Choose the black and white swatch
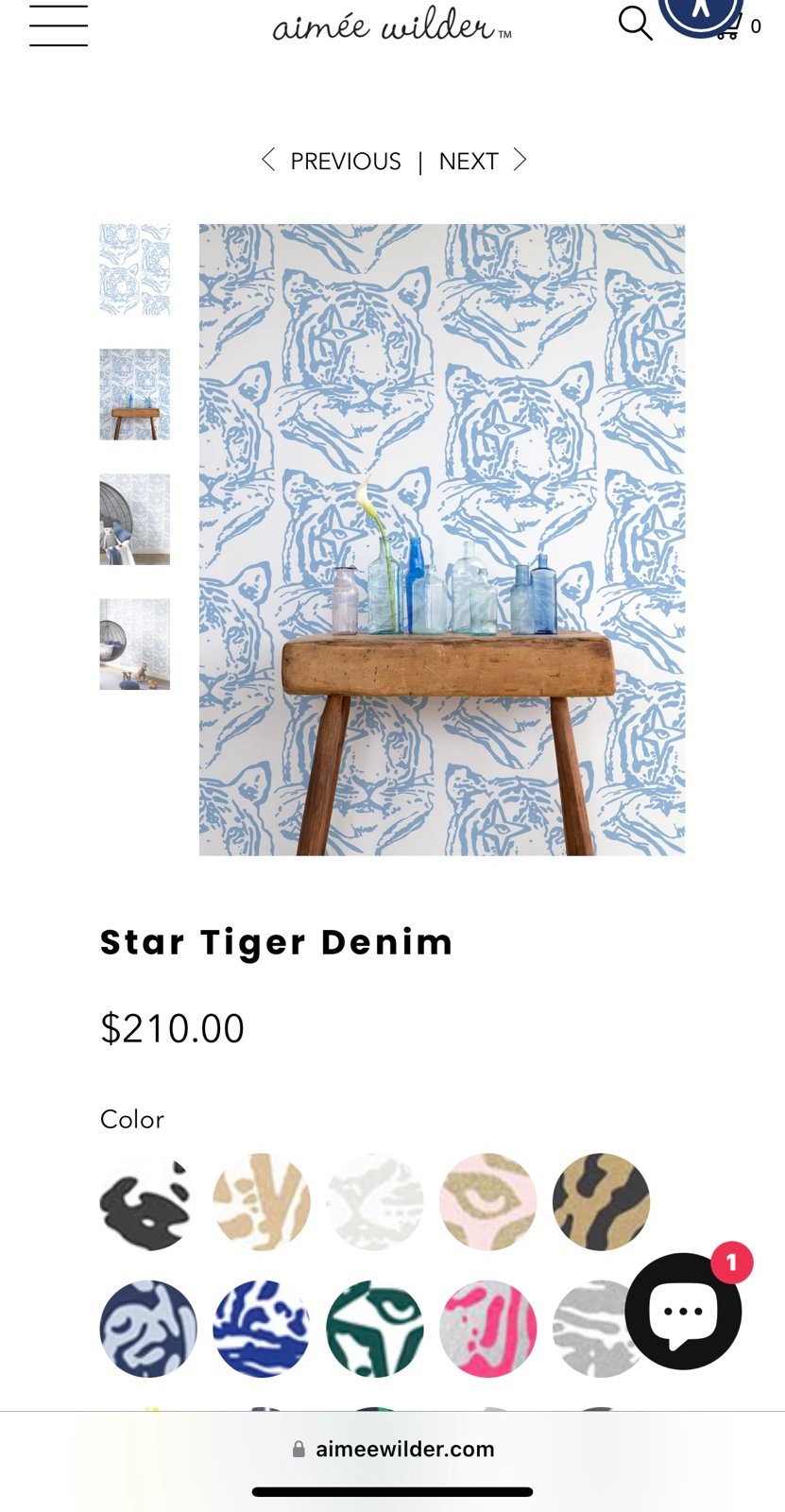Screen dimensions: 785x1512 148,1202
